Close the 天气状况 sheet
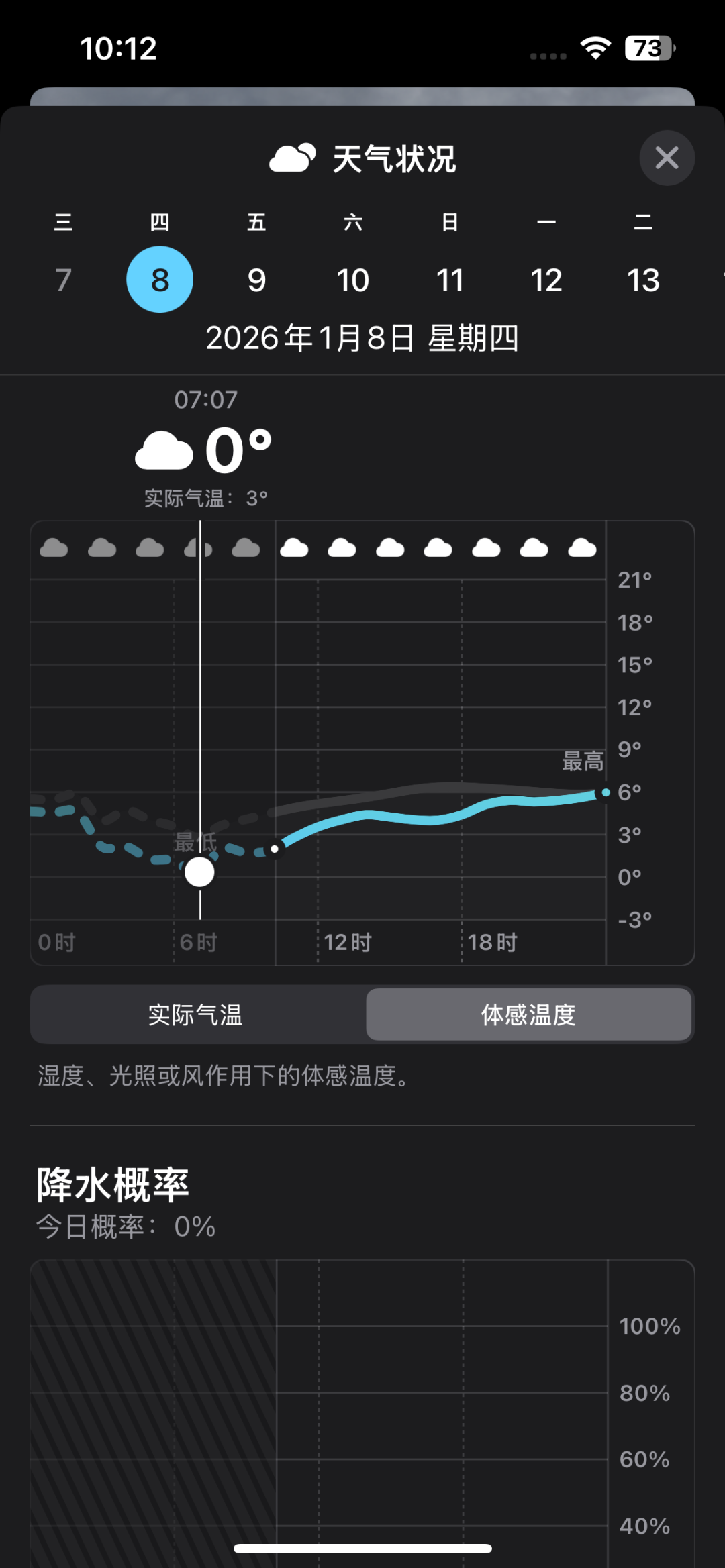Viewport: 725px width, 1568px height. [x=666, y=158]
